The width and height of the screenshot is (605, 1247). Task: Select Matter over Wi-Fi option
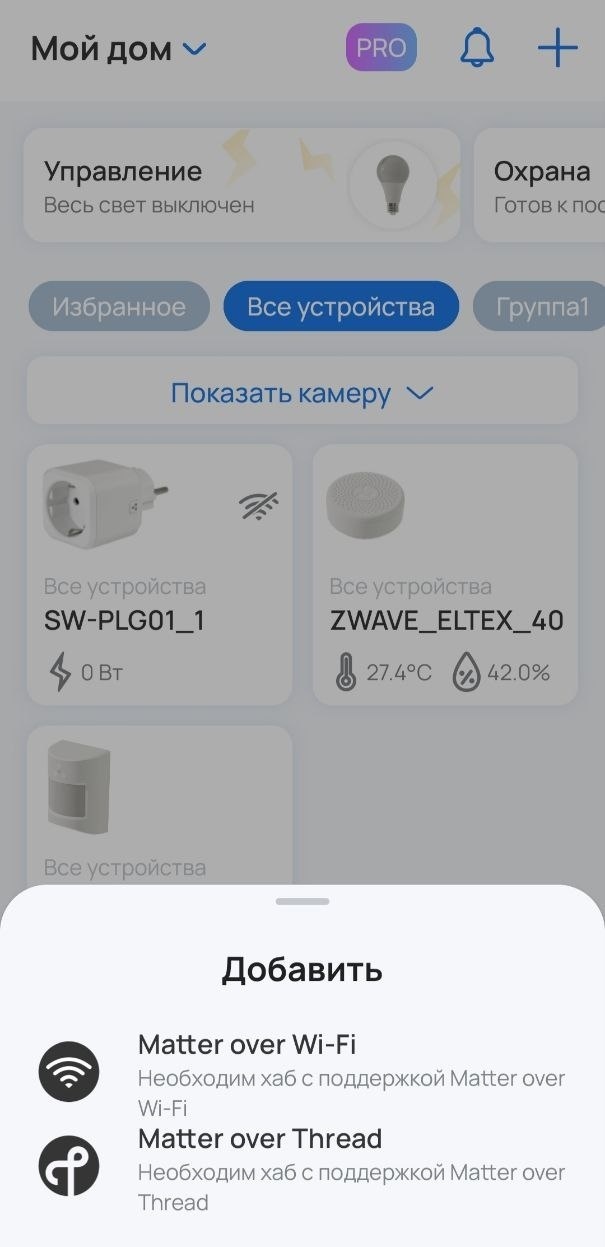coord(300,1074)
